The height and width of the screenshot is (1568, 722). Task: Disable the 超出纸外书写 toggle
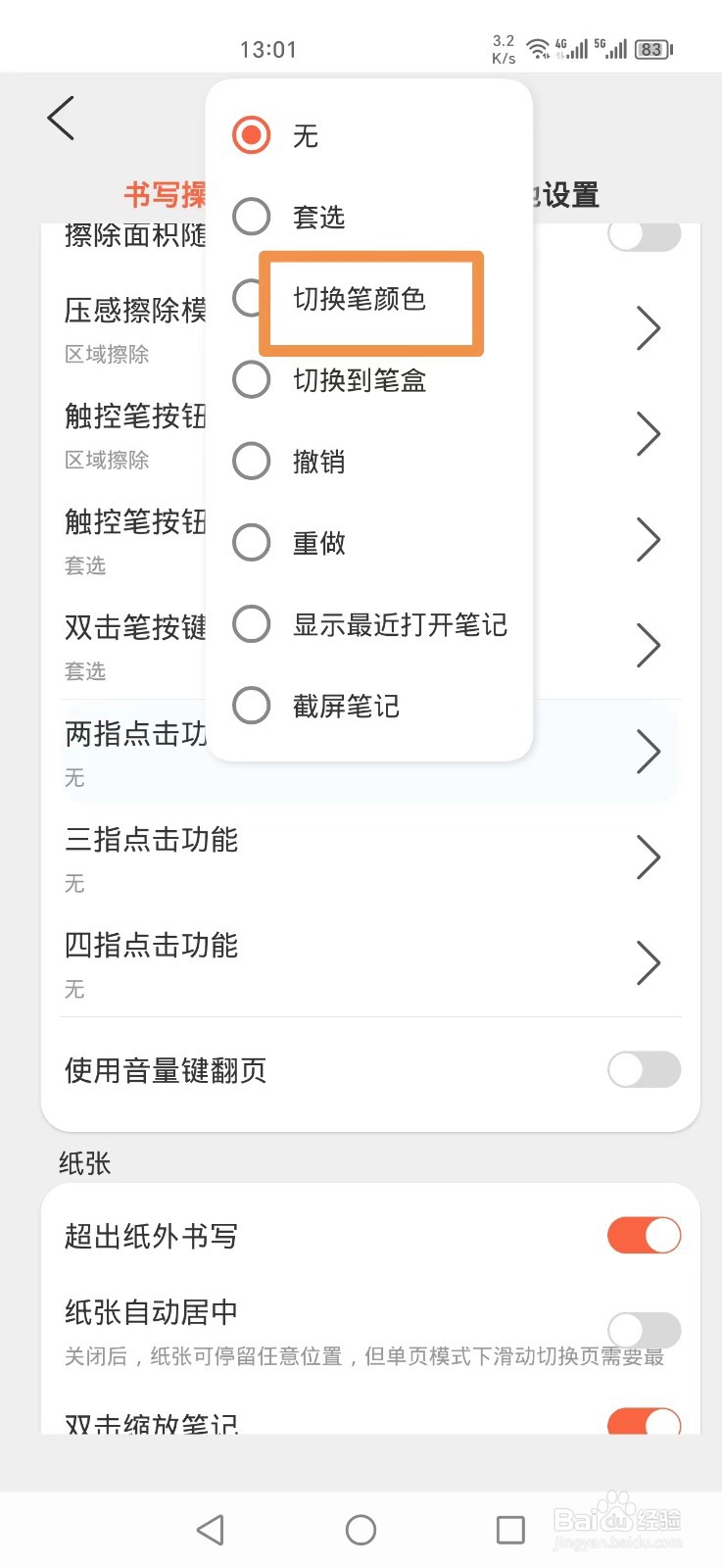tap(644, 1236)
